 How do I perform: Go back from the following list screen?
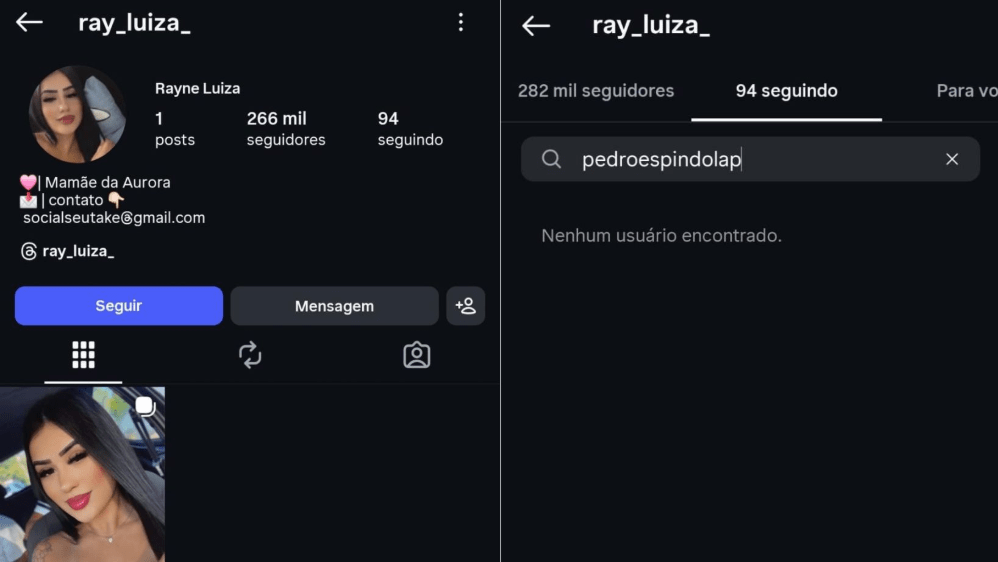tap(536, 26)
